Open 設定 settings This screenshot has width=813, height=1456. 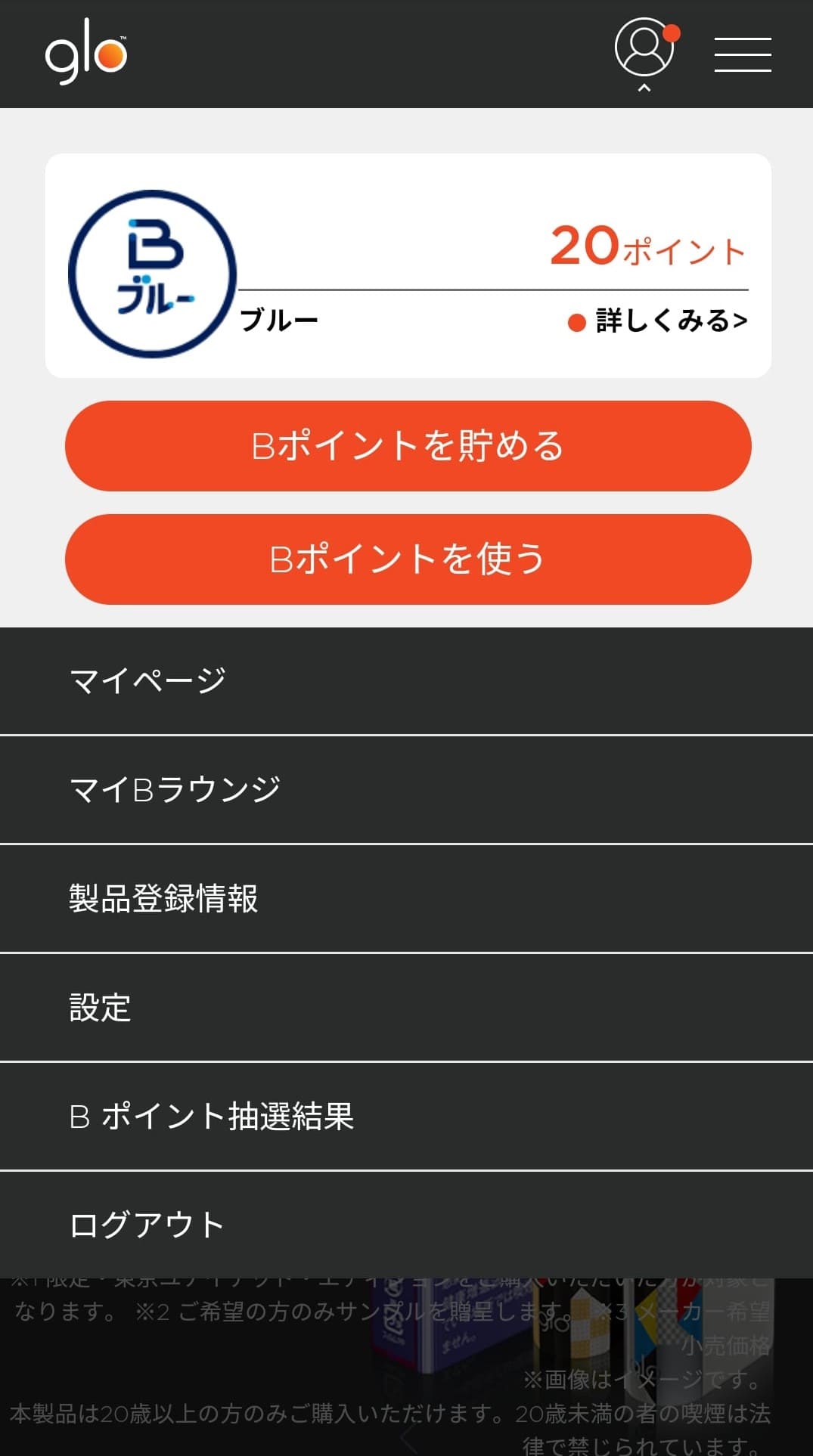point(406,1008)
